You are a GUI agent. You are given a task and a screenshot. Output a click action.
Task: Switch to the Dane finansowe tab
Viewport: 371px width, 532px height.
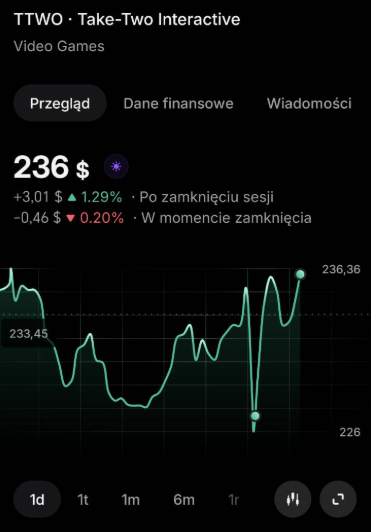tap(178, 103)
